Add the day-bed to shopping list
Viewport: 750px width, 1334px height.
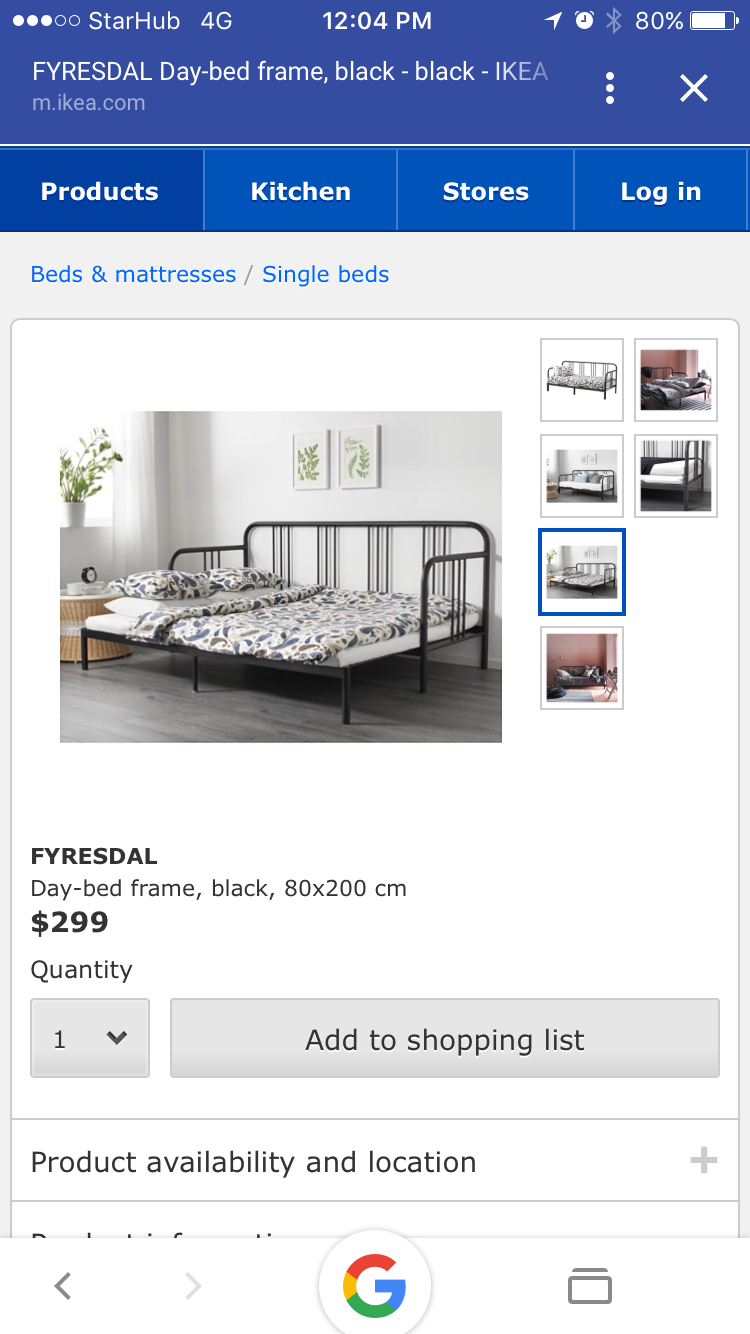pos(445,1038)
